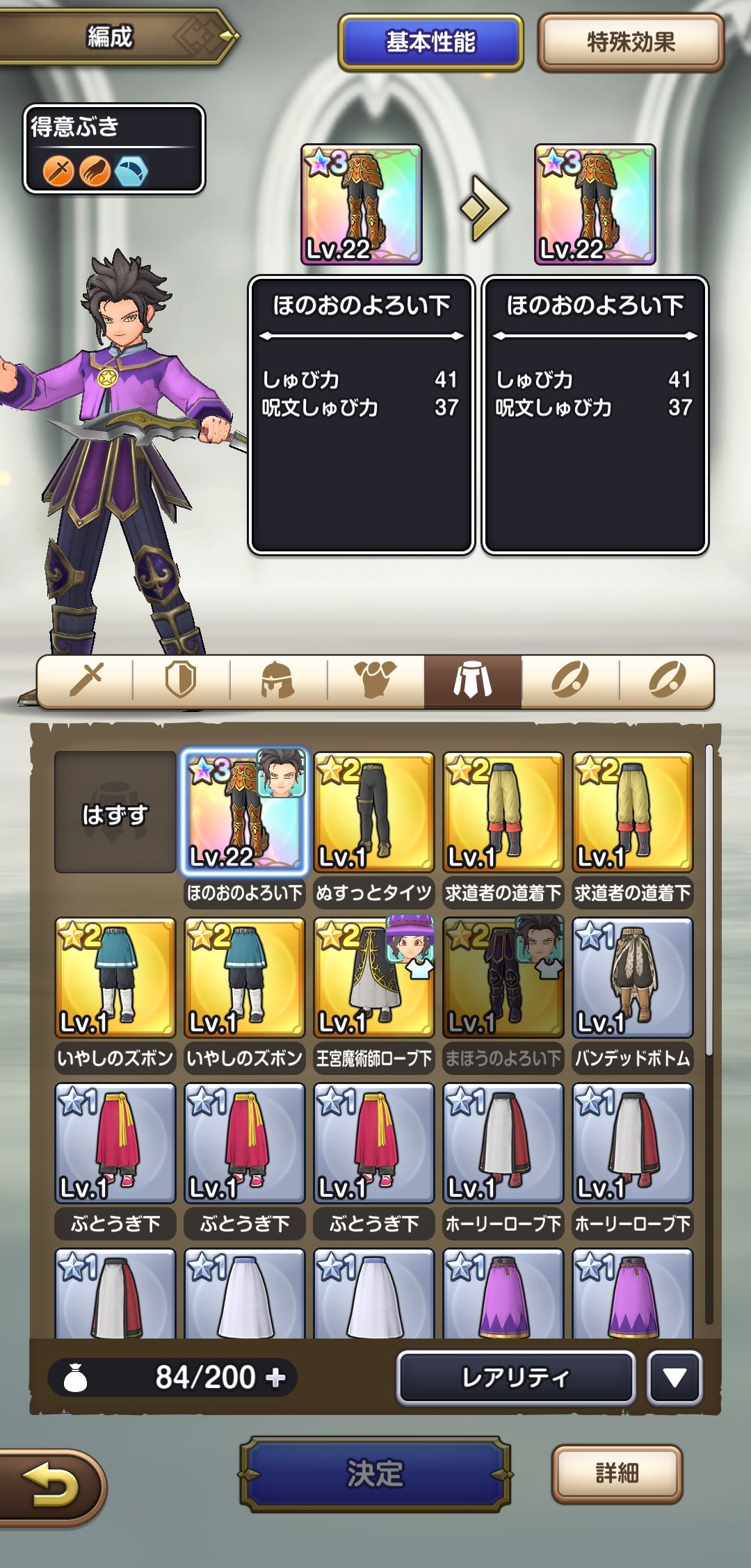The height and width of the screenshot is (1568, 751).
Task: Open the shield equipment tab
Action: (x=181, y=679)
